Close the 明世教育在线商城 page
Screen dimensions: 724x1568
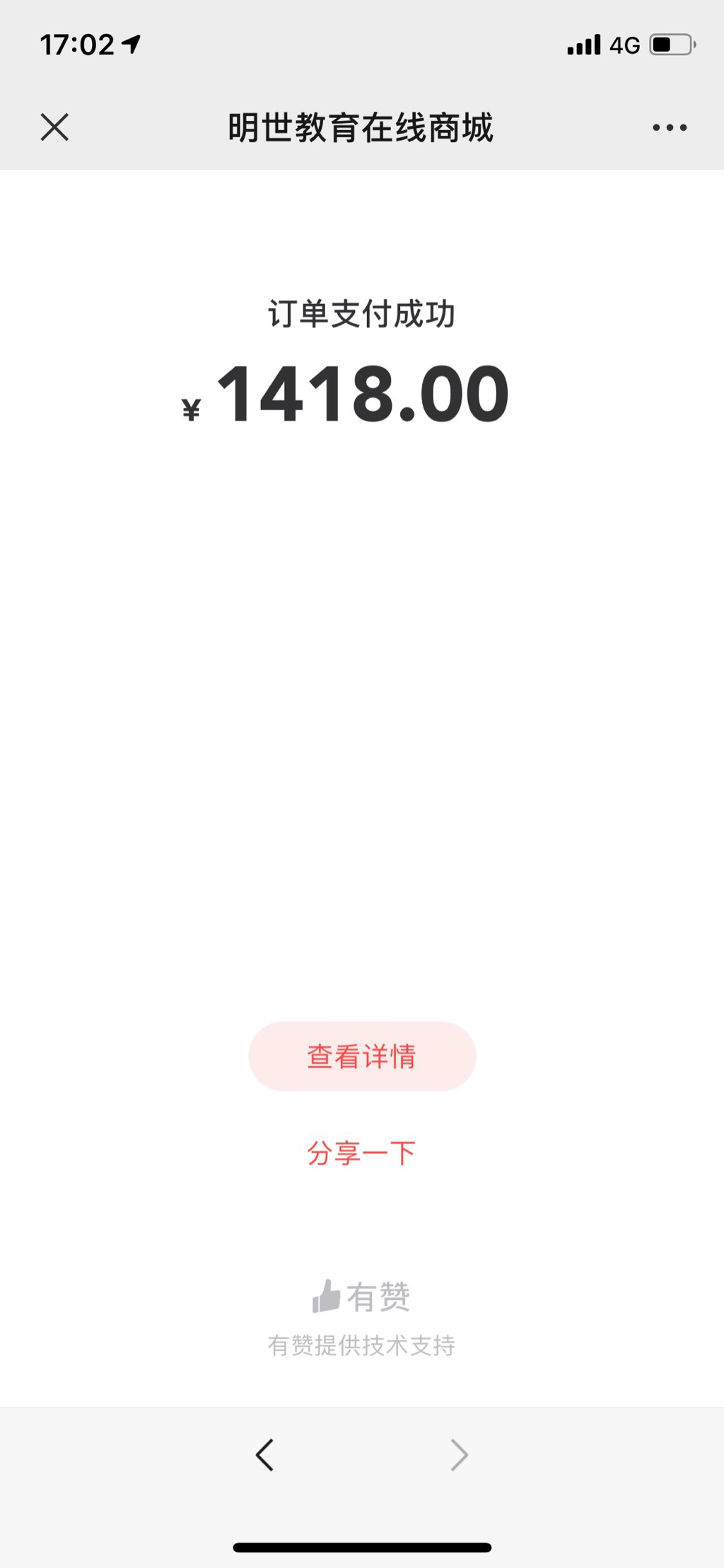tap(54, 127)
